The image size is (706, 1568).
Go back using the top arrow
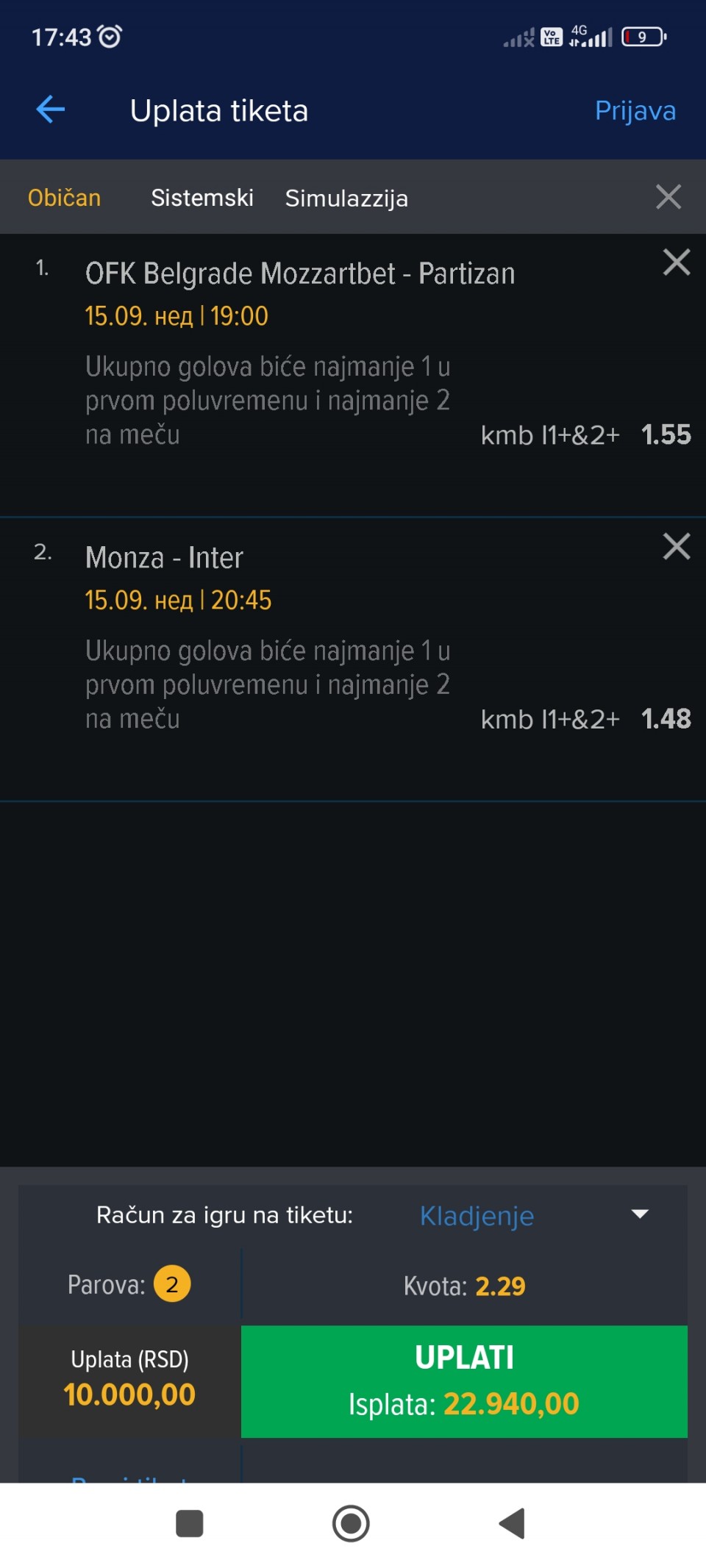click(x=51, y=110)
